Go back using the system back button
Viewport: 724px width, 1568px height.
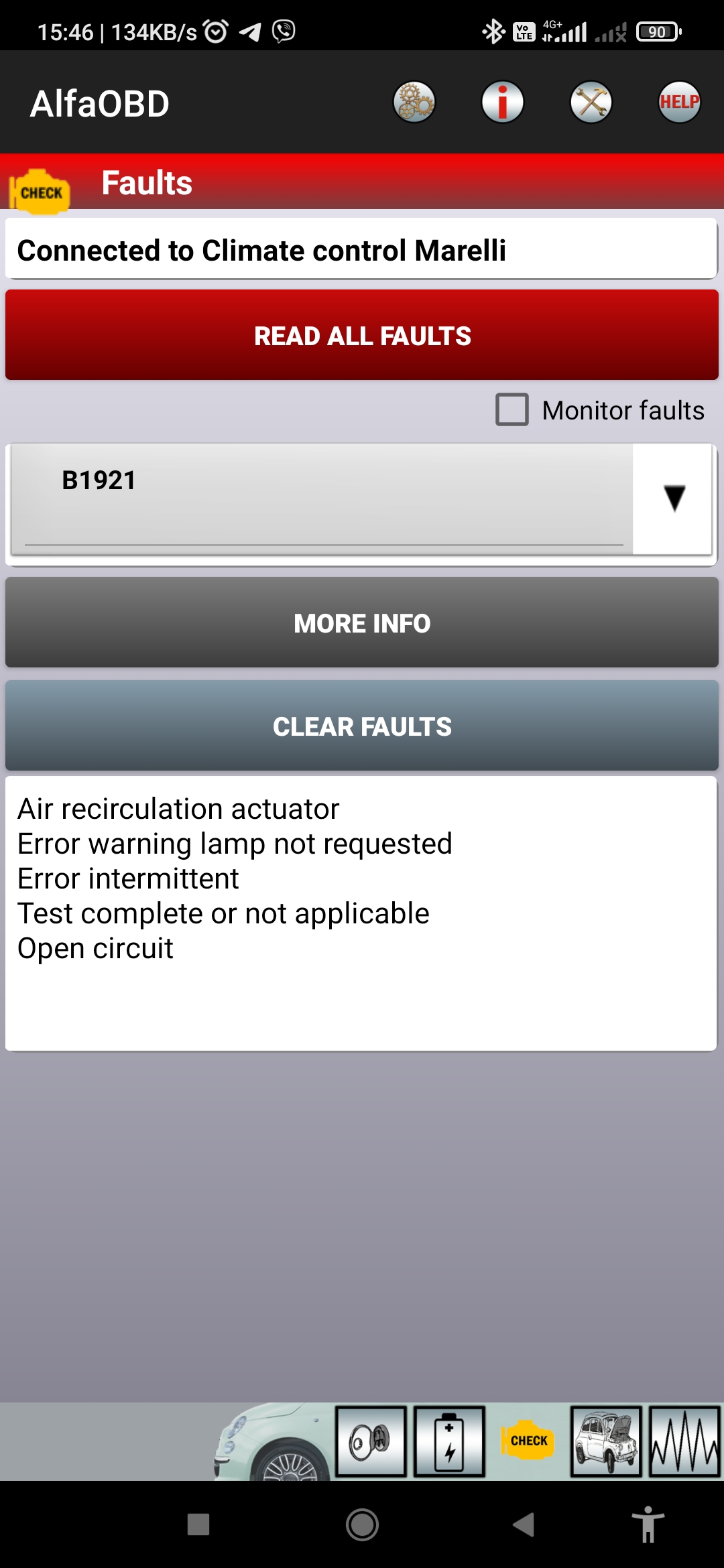click(524, 1524)
